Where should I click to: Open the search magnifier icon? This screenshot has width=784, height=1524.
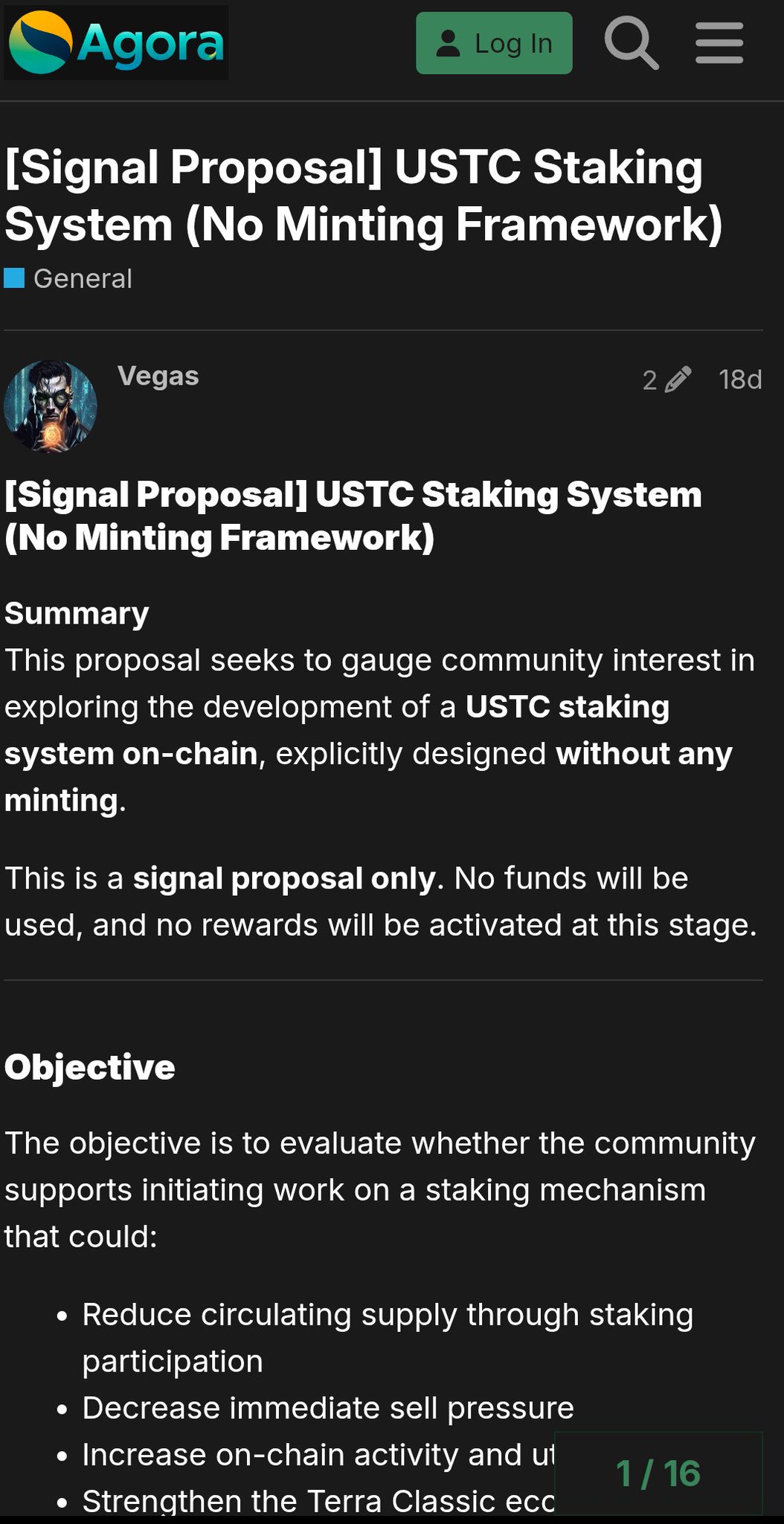pos(631,43)
